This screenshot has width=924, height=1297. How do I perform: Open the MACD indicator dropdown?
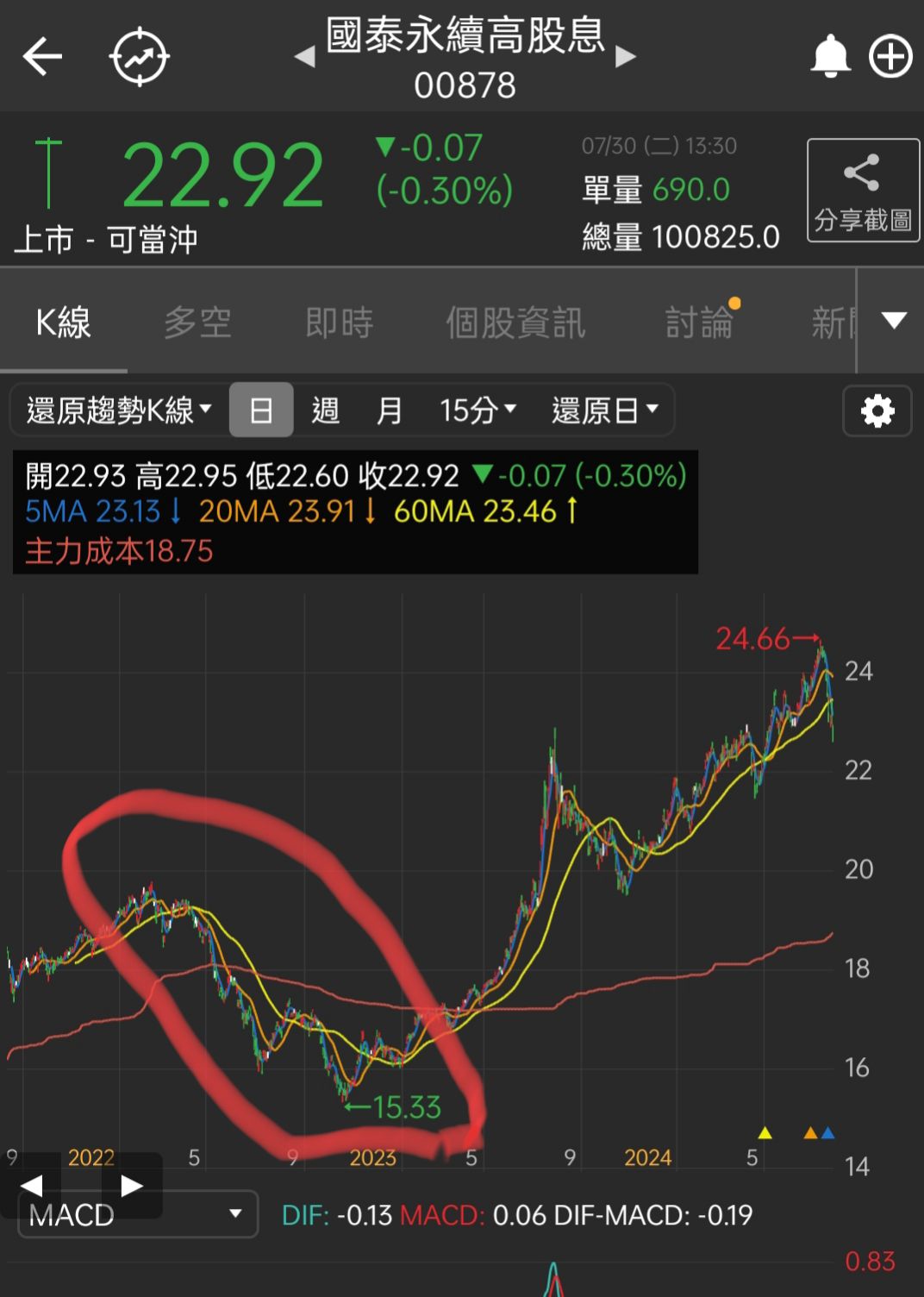coord(138,1215)
